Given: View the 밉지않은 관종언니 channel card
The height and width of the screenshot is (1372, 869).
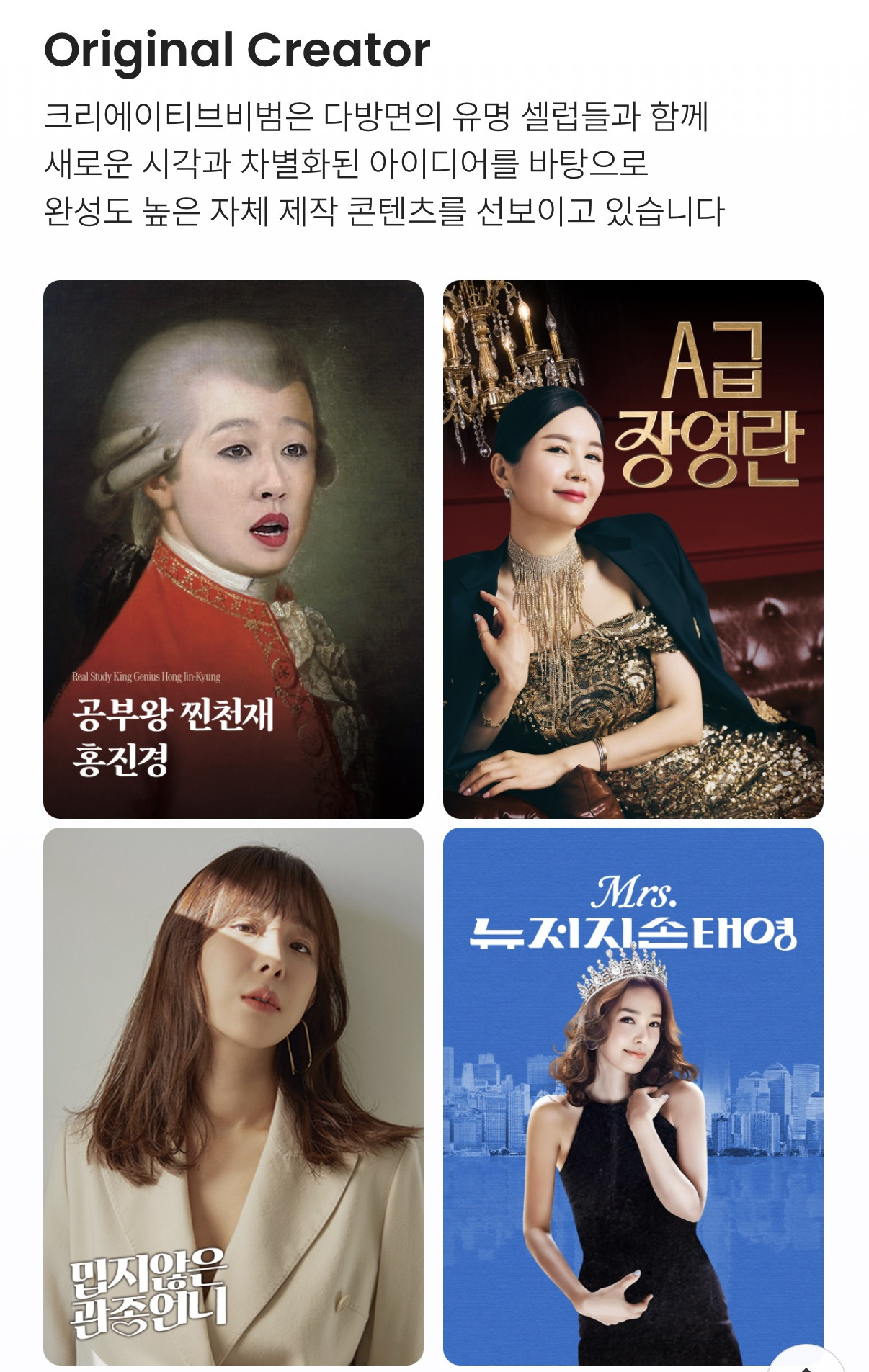Looking at the screenshot, I should 233,1095.
